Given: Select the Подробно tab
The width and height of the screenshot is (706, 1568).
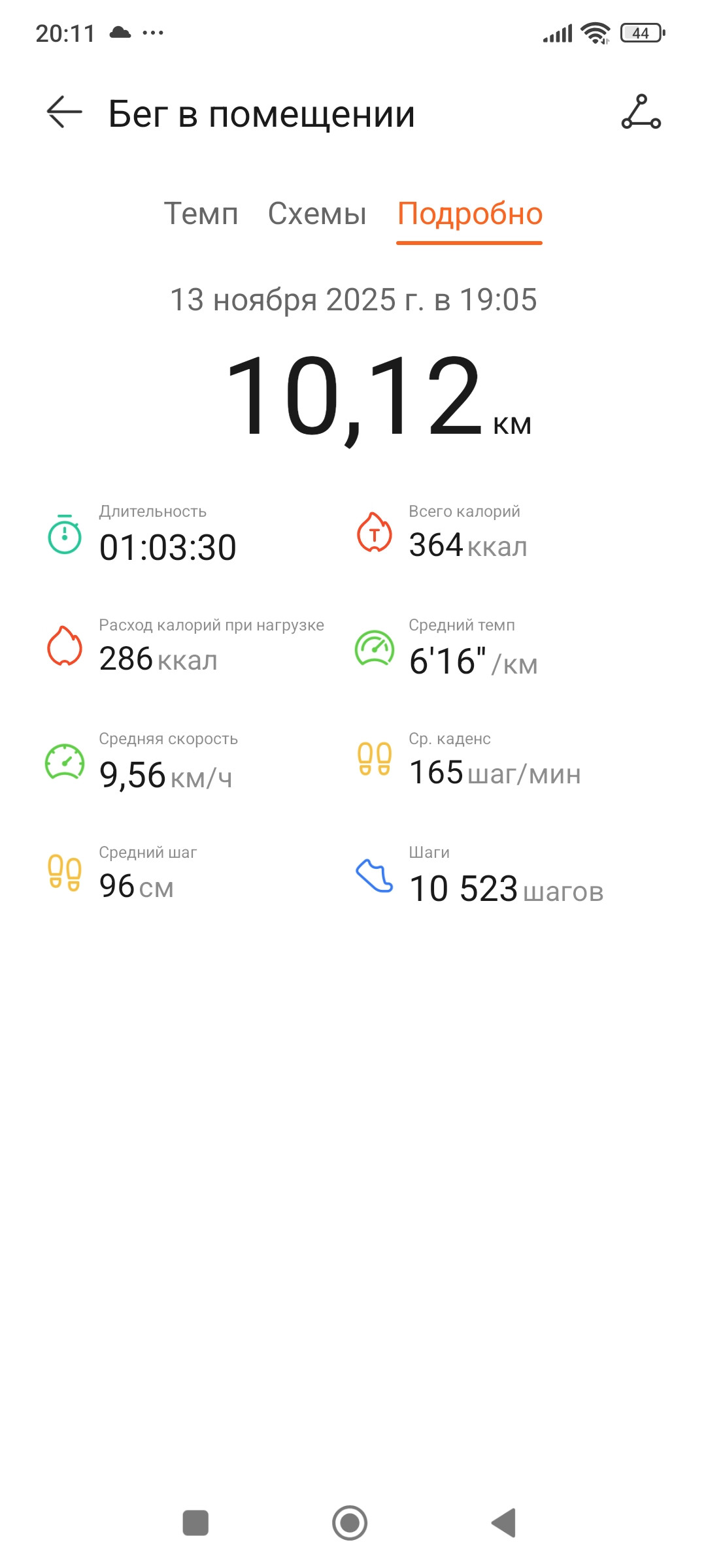Looking at the screenshot, I should [470, 214].
